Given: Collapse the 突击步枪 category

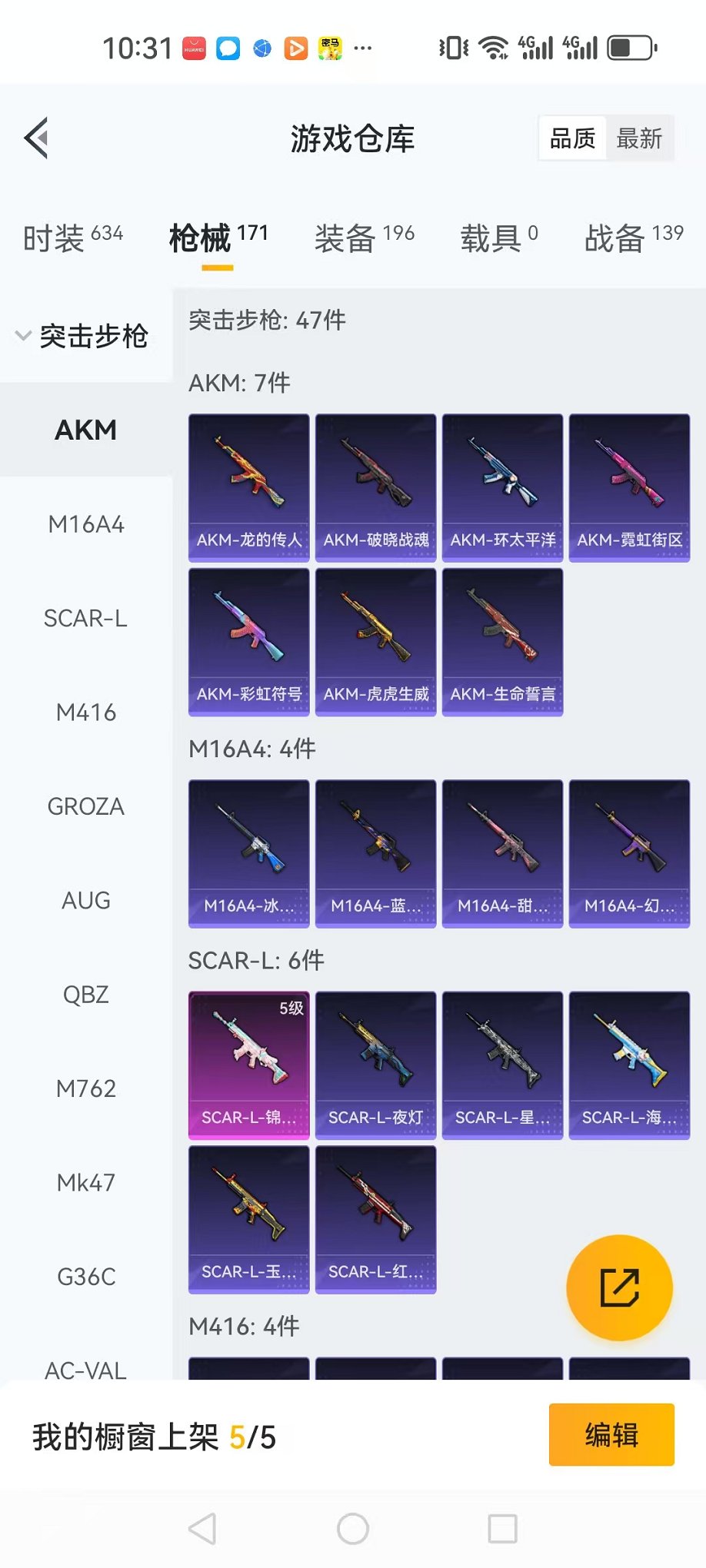Looking at the screenshot, I should coord(83,336).
